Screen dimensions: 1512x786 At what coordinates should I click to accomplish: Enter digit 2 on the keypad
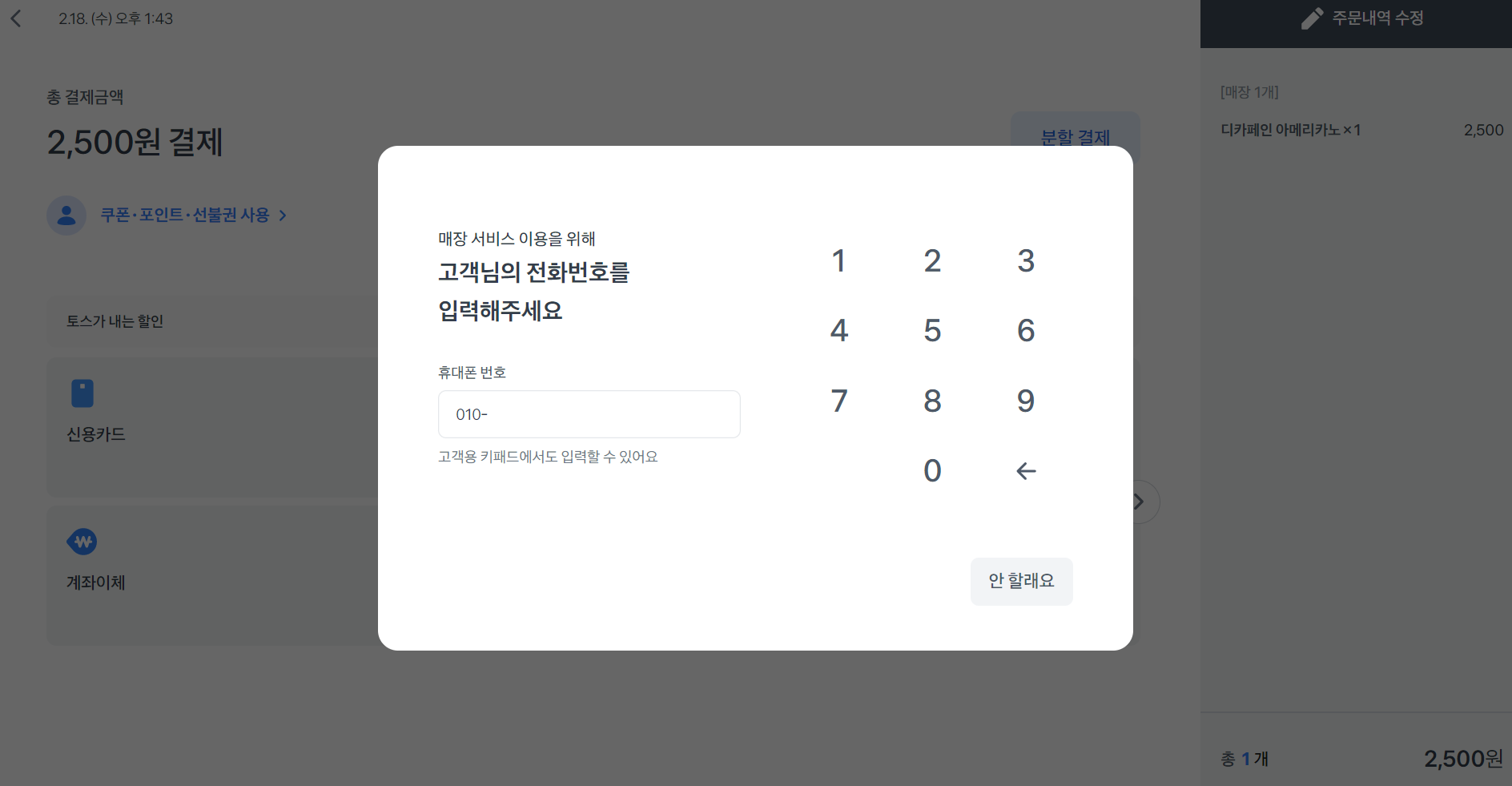click(x=932, y=260)
